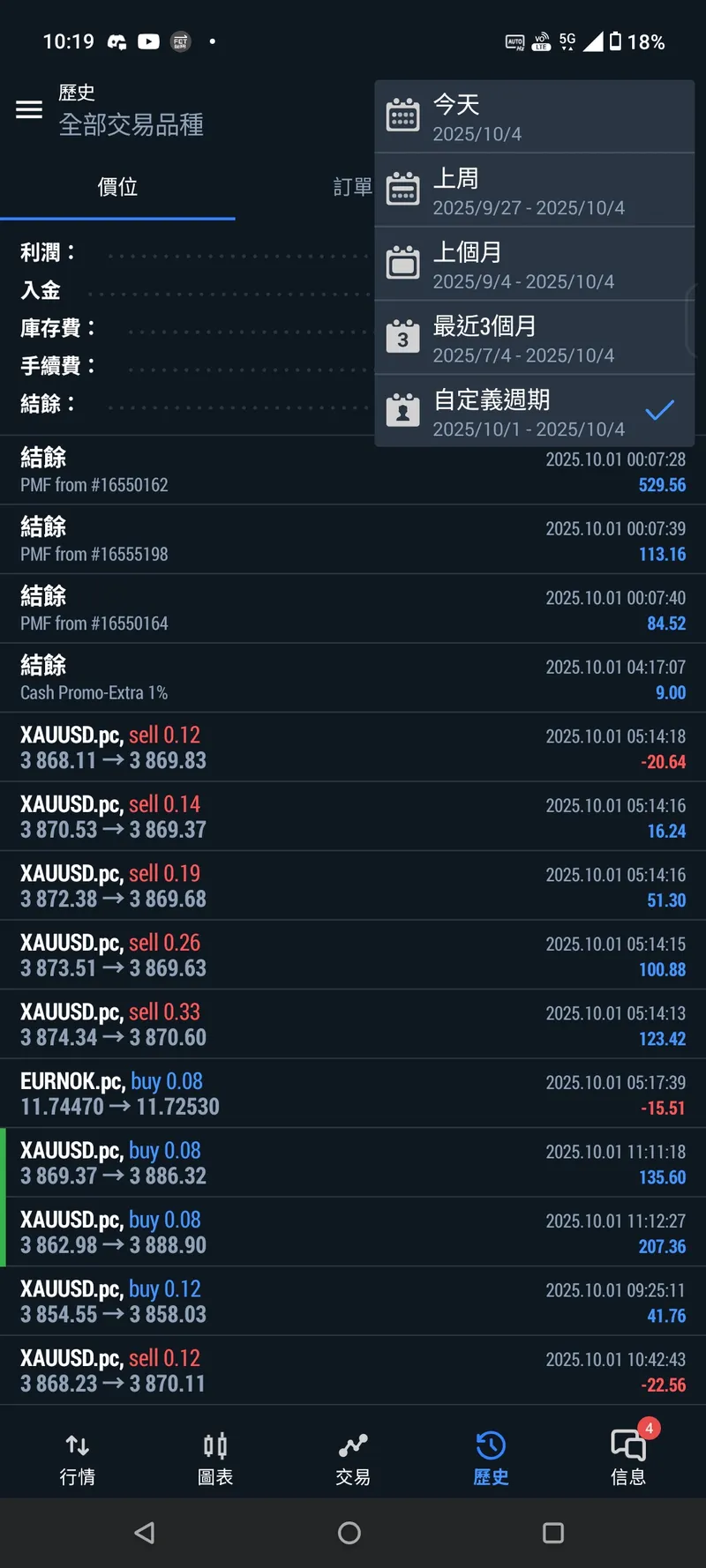Select 今天 date range
Viewport: 706px width, 1568px height.
pos(534,117)
